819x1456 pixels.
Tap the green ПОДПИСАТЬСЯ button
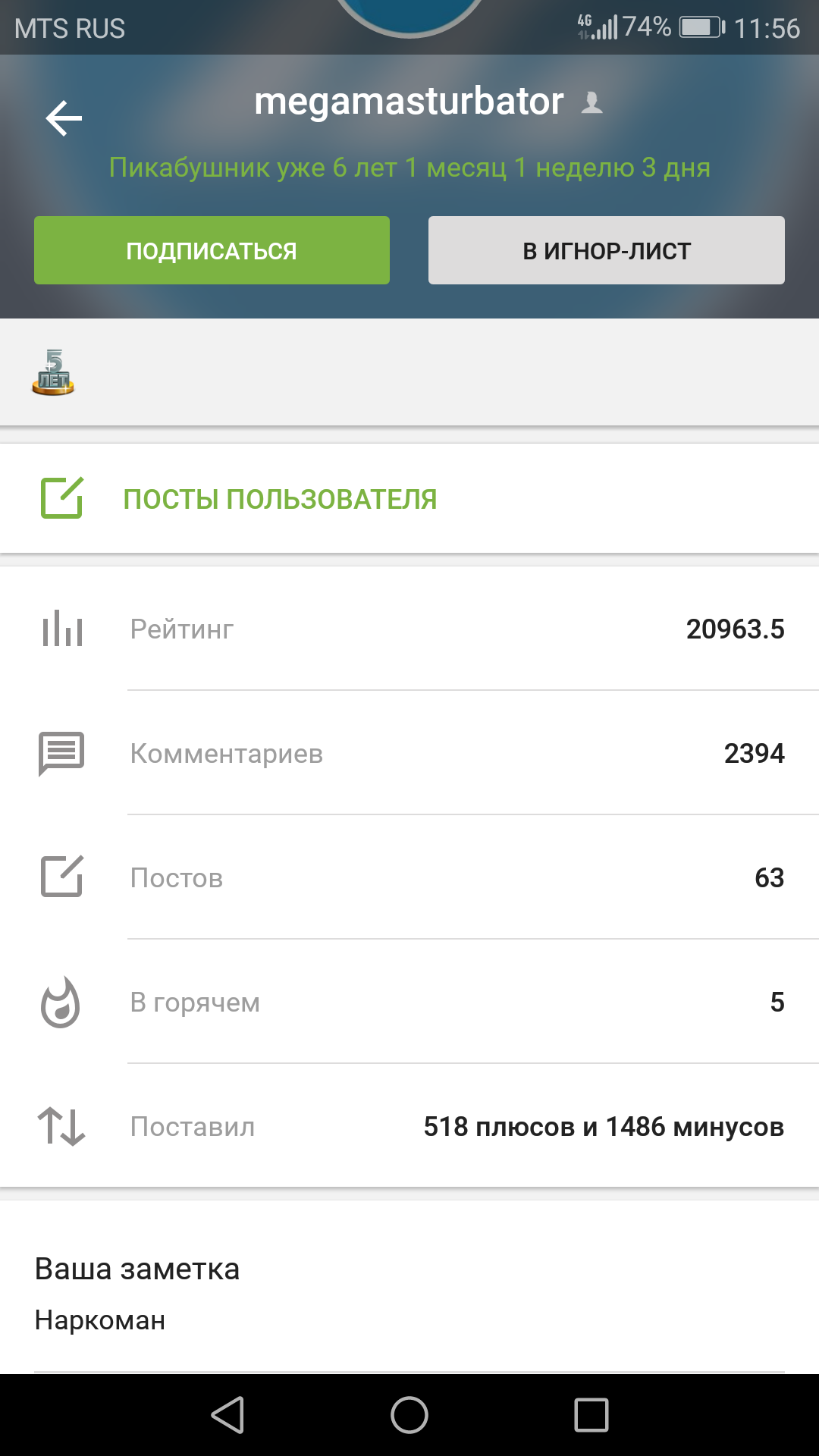click(212, 250)
